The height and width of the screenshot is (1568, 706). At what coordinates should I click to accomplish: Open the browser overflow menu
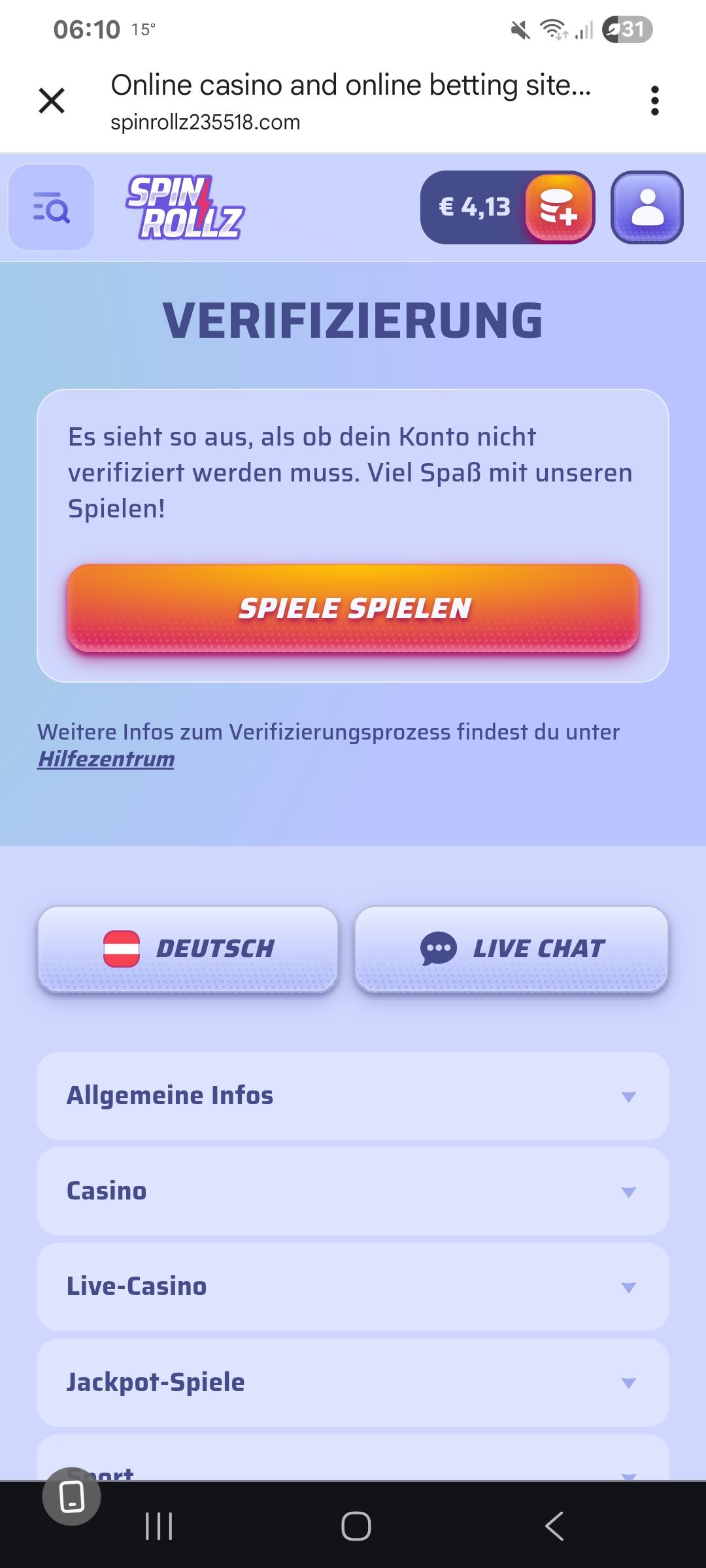[x=654, y=101]
